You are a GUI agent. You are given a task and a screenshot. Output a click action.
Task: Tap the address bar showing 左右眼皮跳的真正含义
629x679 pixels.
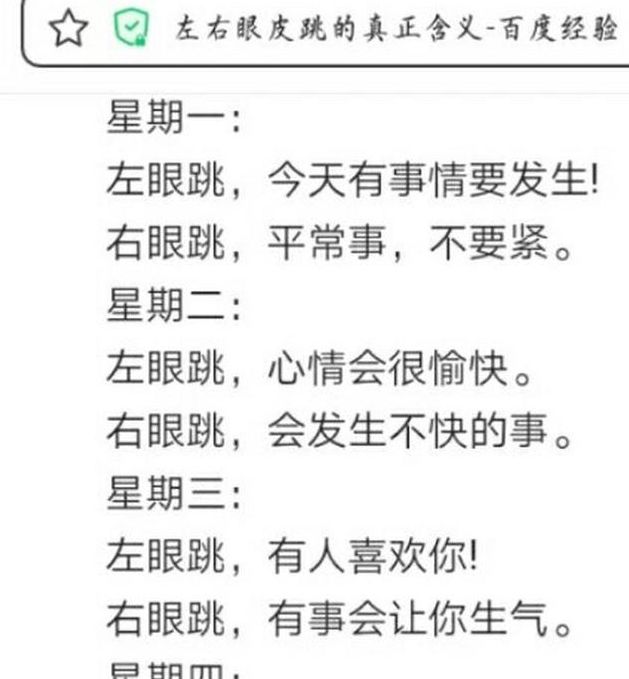pyautogui.click(x=395, y=30)
